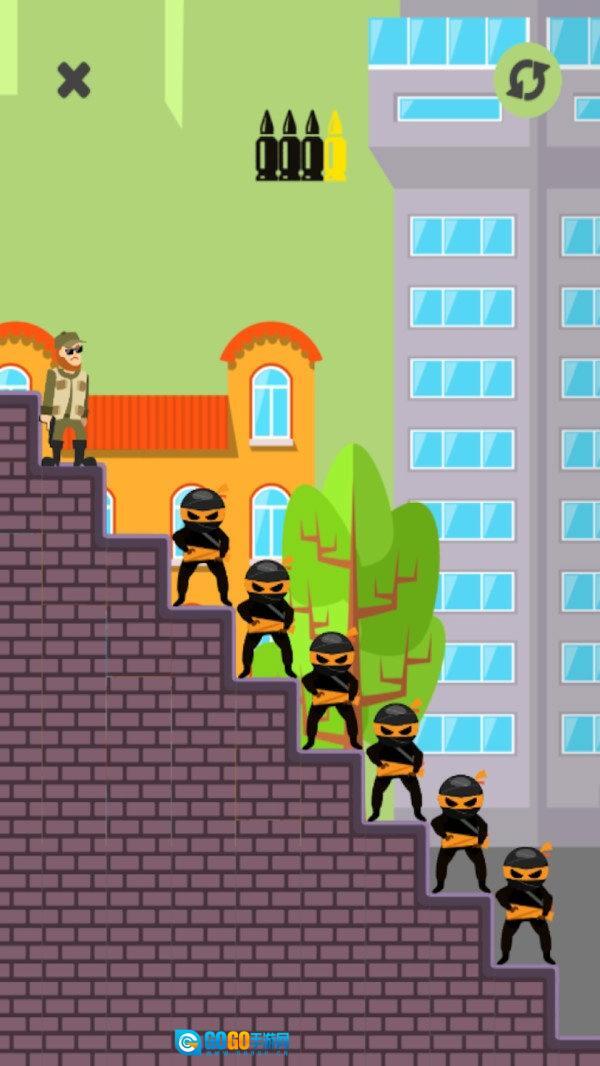The image size is (600, 1066).
Task: Close the level with the X icon
Action: (73, 80)
